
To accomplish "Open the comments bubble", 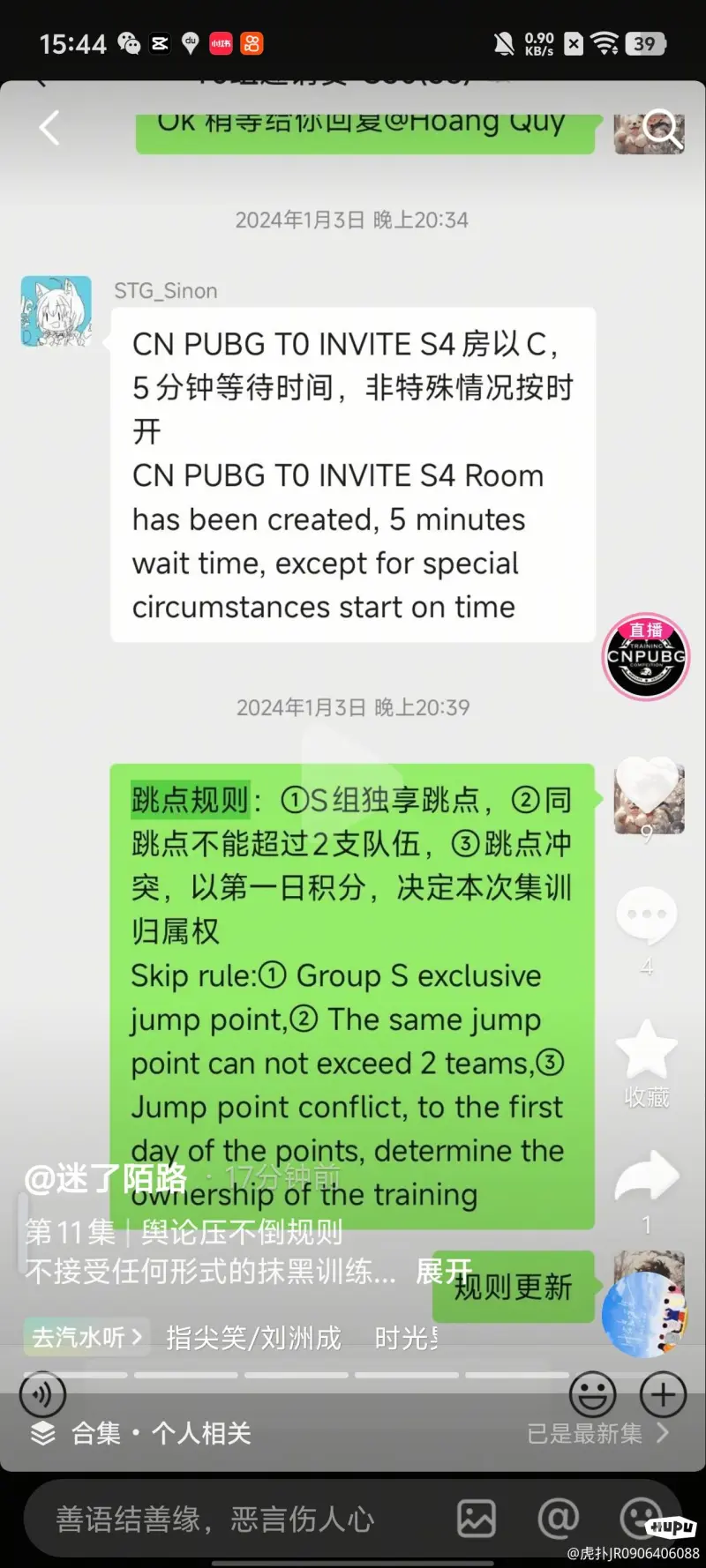I will 647,917.
